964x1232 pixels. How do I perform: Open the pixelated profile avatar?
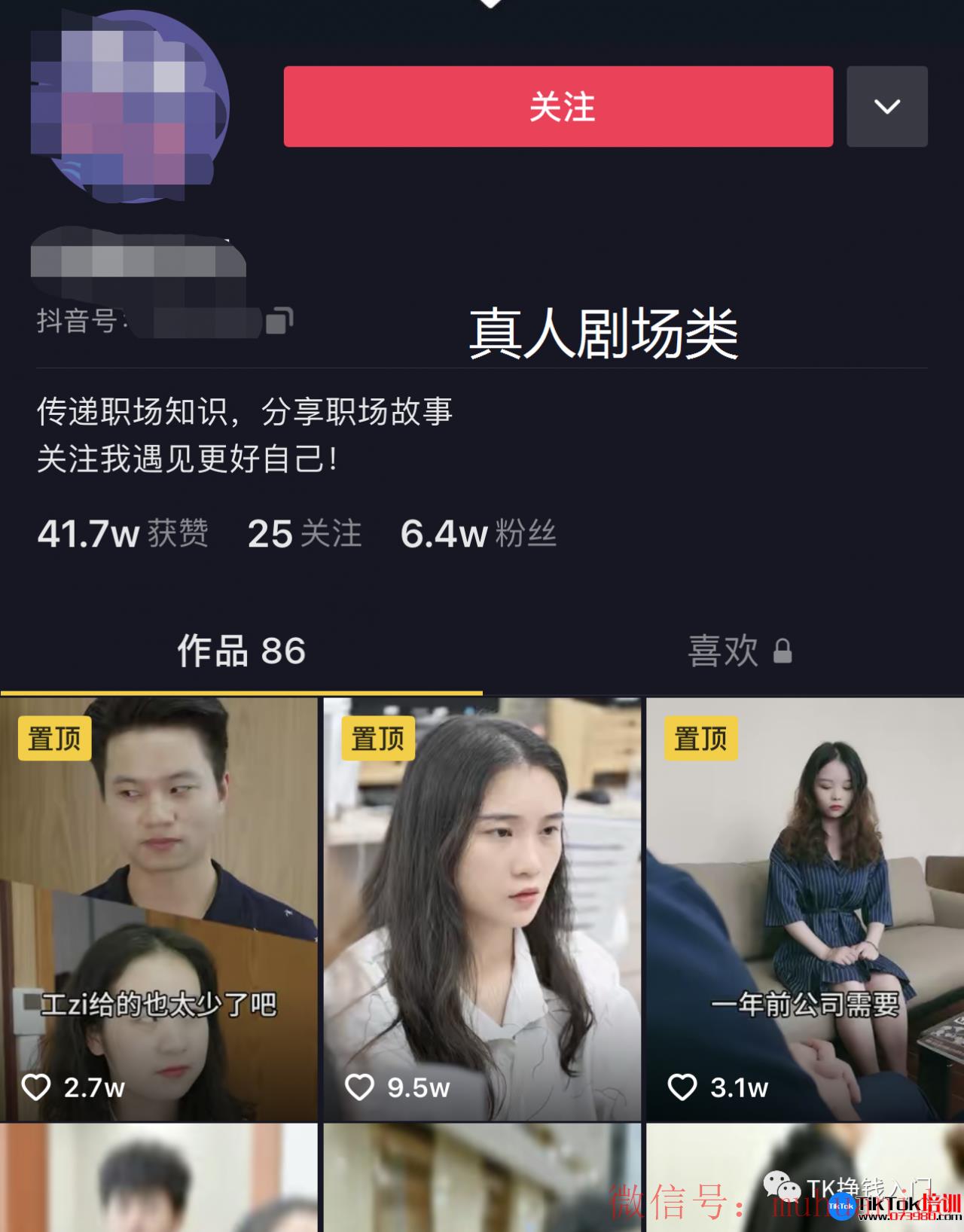click(130, 107)
